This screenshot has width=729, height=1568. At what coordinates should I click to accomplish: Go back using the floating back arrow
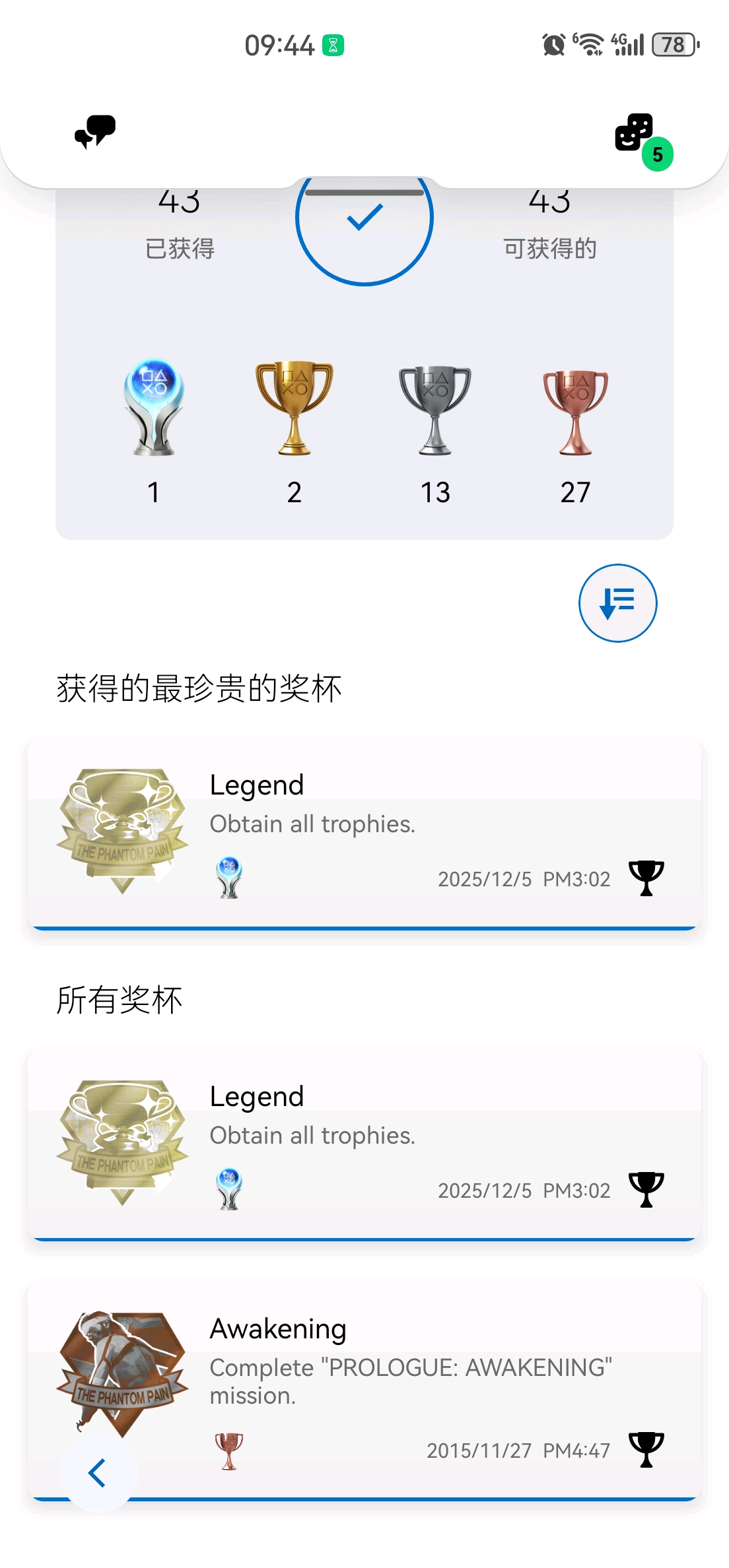point(98,1472)
